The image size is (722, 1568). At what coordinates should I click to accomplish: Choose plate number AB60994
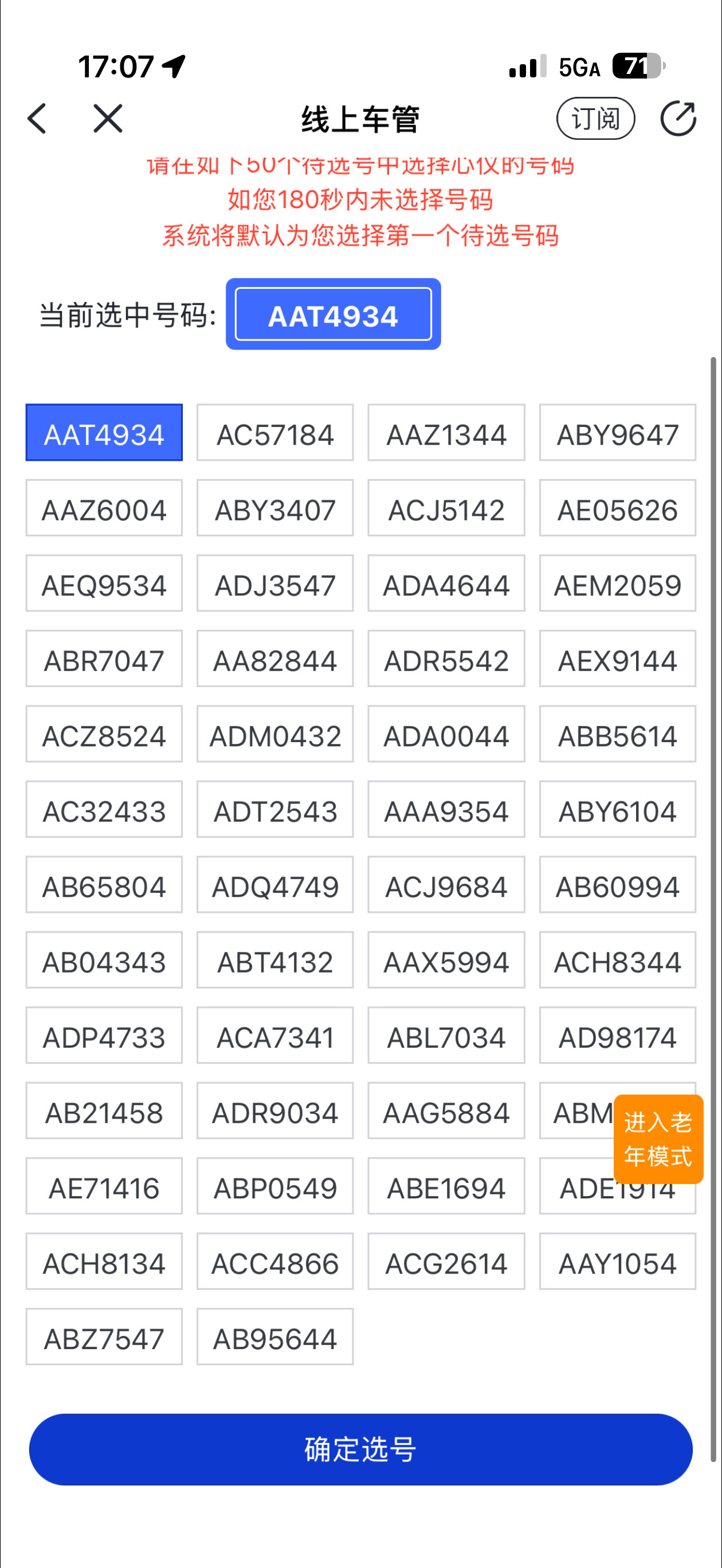click(617, 885)
